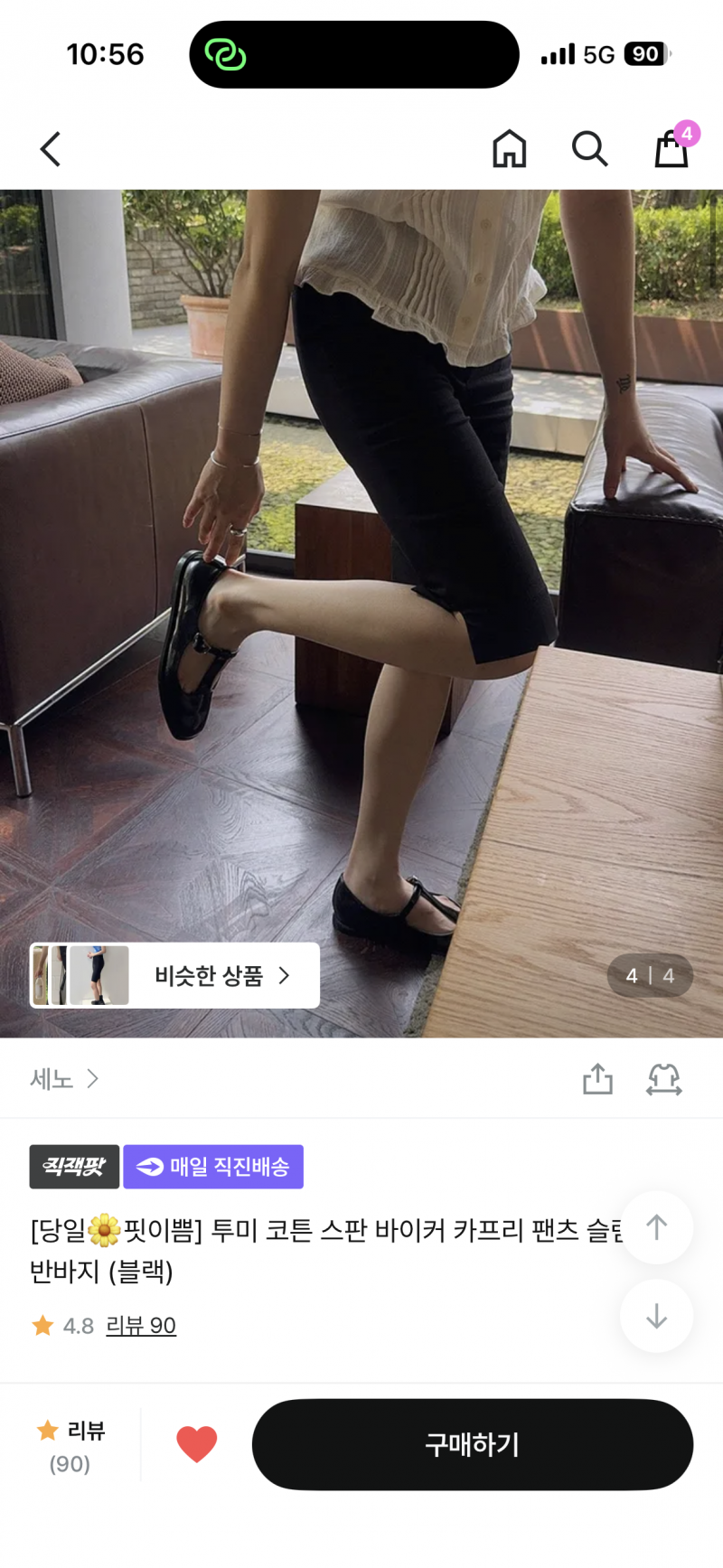
Task: Tap the star icon next to 4.8 rating
Action: pyautogui.click(x=42, y=1325)
